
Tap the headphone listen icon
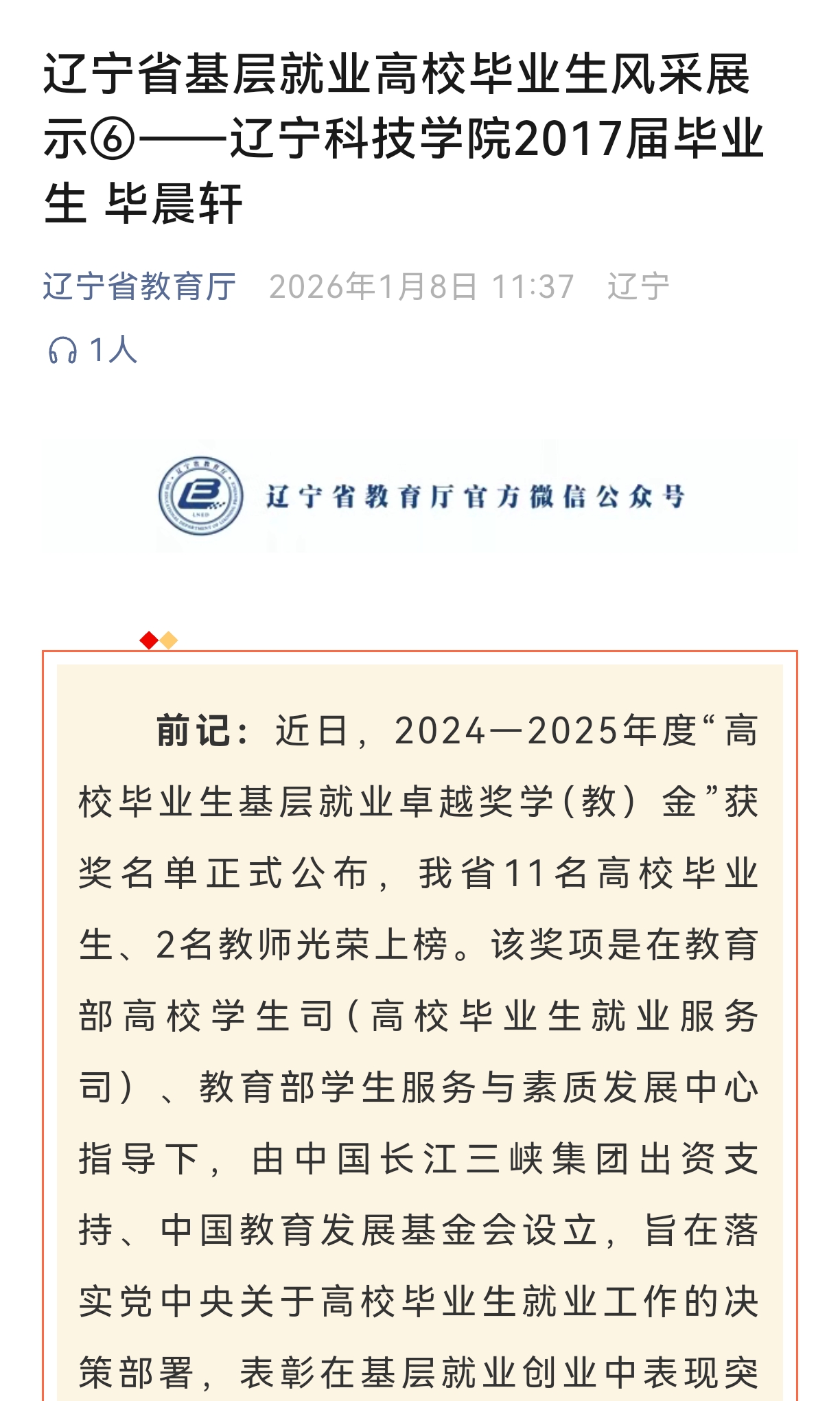pyautogui.click(x=62, y=351)
